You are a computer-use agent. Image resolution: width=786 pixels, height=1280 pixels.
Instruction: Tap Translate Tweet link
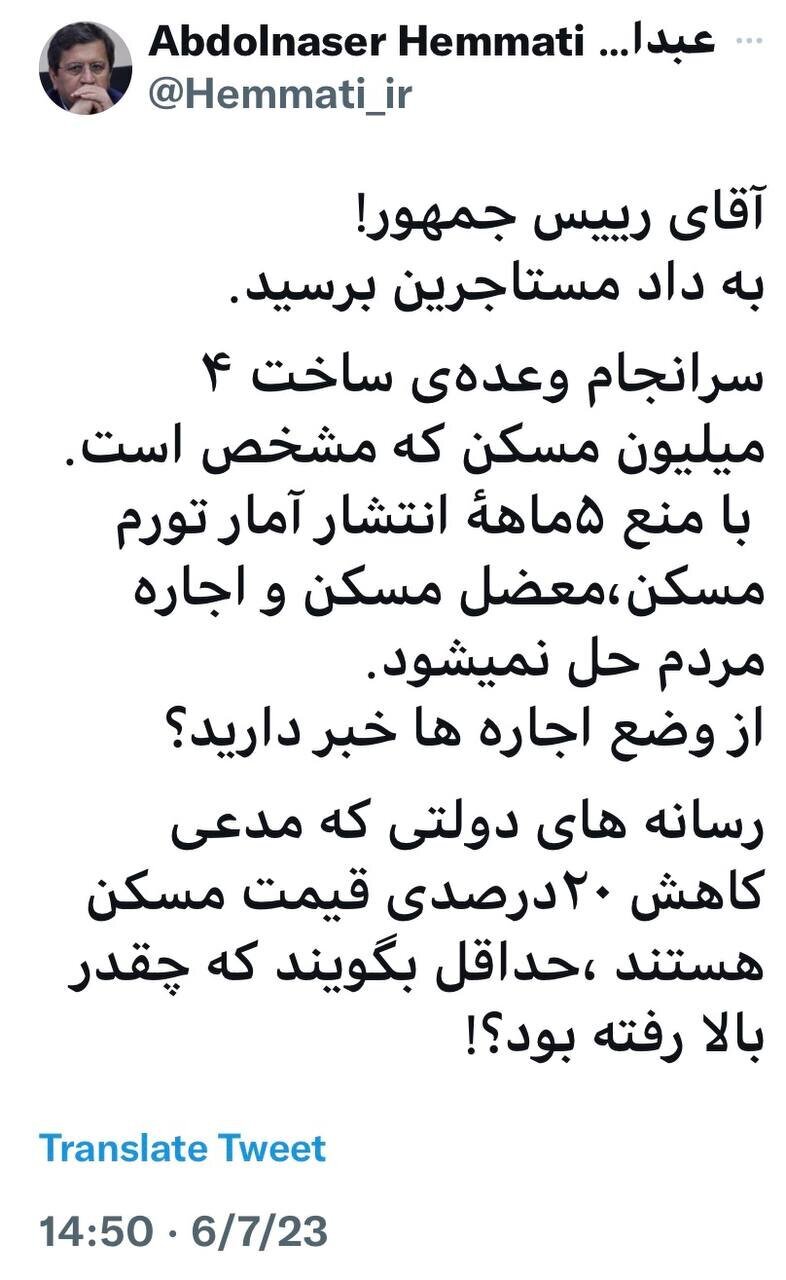point(182,1147)
